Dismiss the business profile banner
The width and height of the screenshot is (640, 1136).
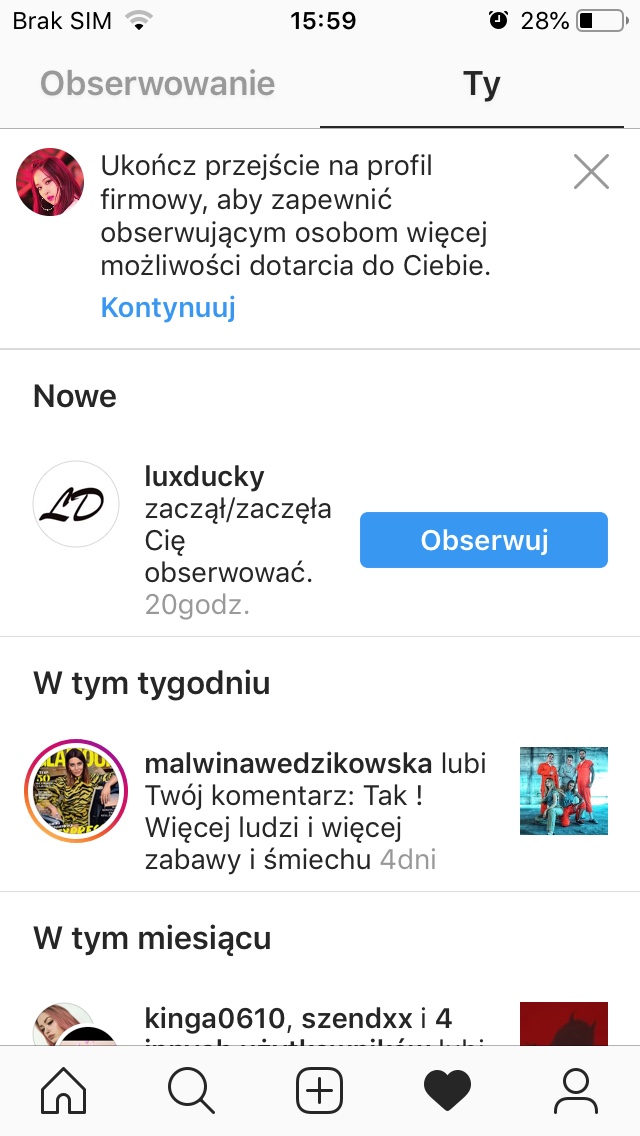591,172
